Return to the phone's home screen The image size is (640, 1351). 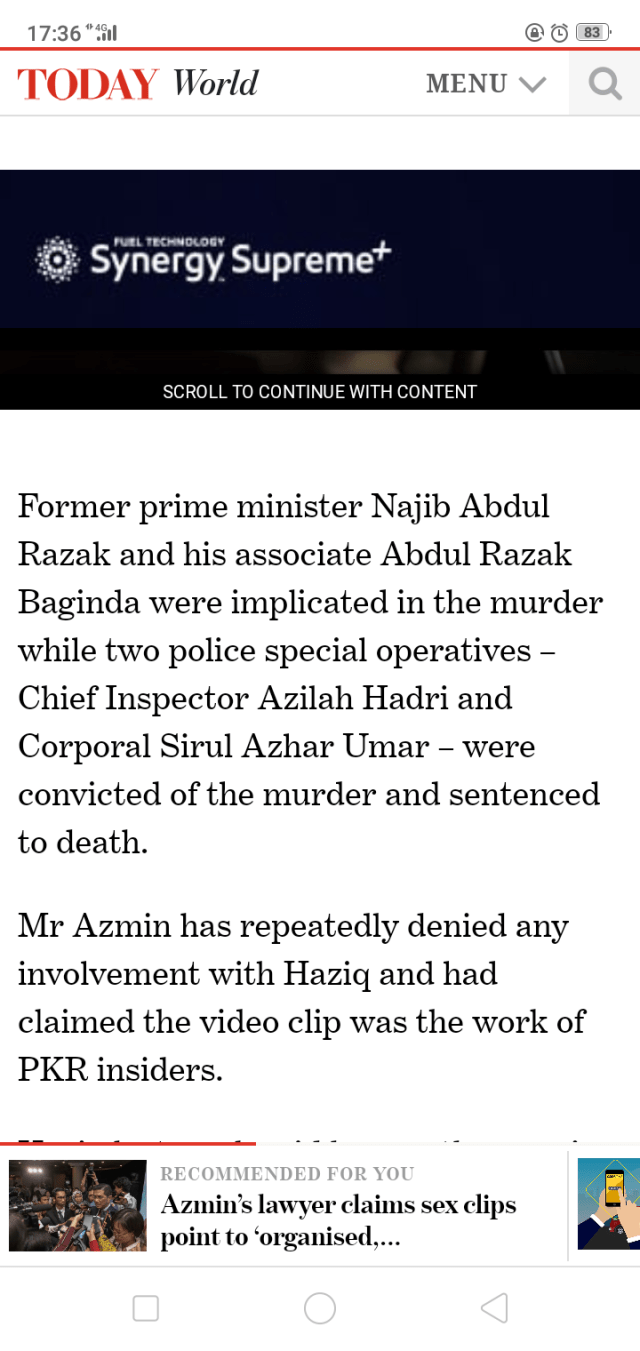(x=320, y=1308)
